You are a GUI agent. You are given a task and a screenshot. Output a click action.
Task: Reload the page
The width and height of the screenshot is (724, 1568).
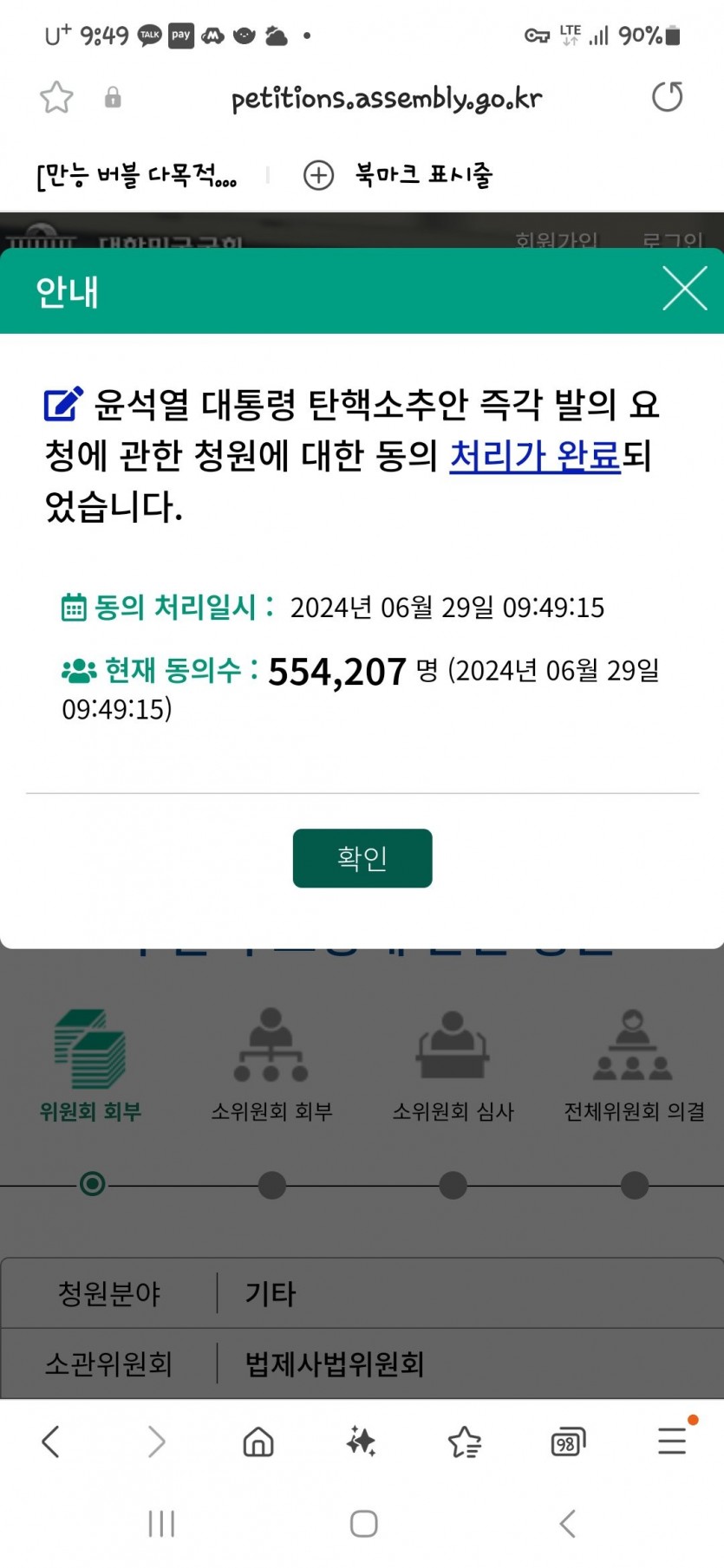pyautogui.click(x=667, y=97)
